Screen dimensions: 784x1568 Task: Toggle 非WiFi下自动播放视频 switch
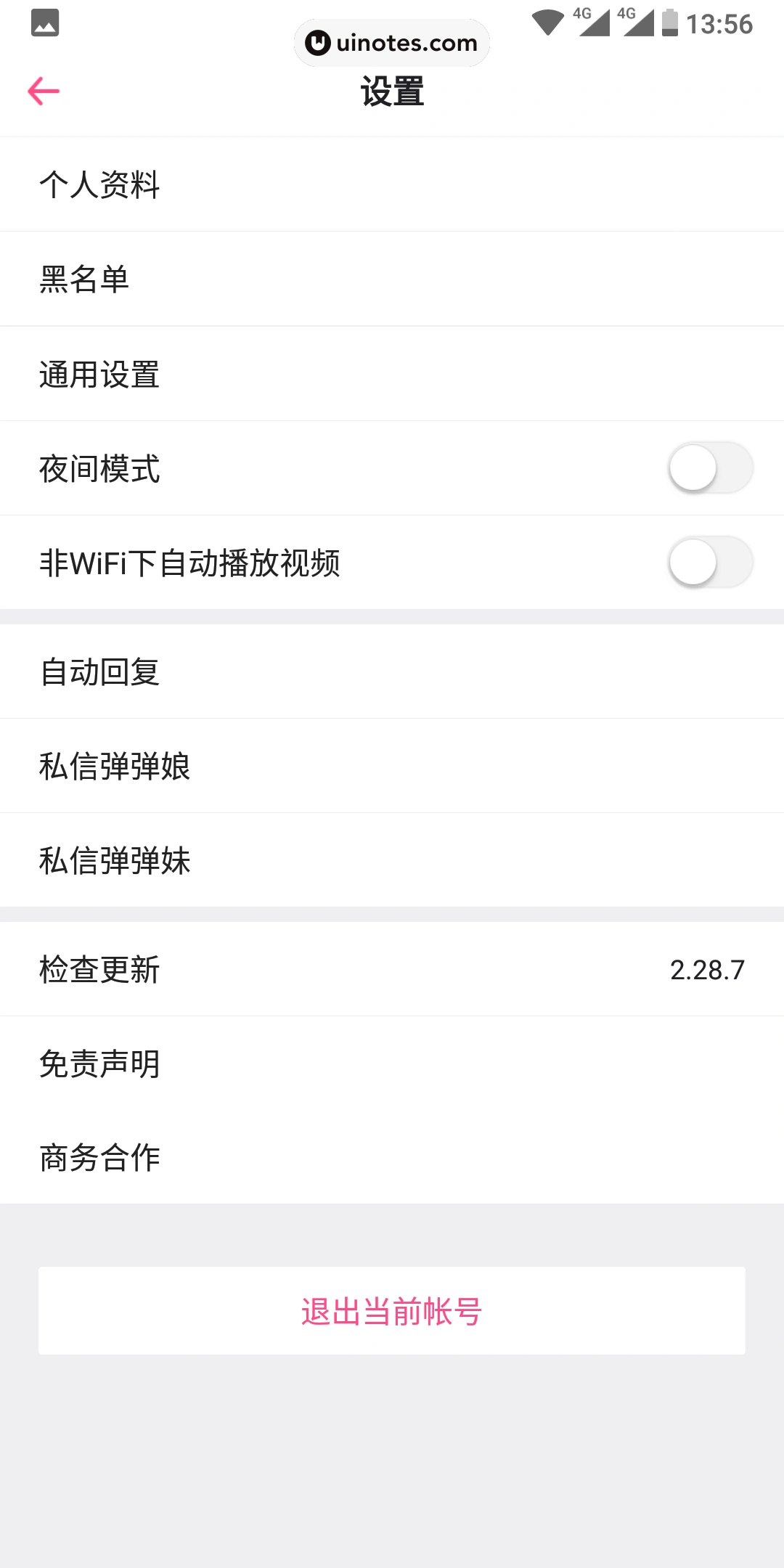(709, 563)
